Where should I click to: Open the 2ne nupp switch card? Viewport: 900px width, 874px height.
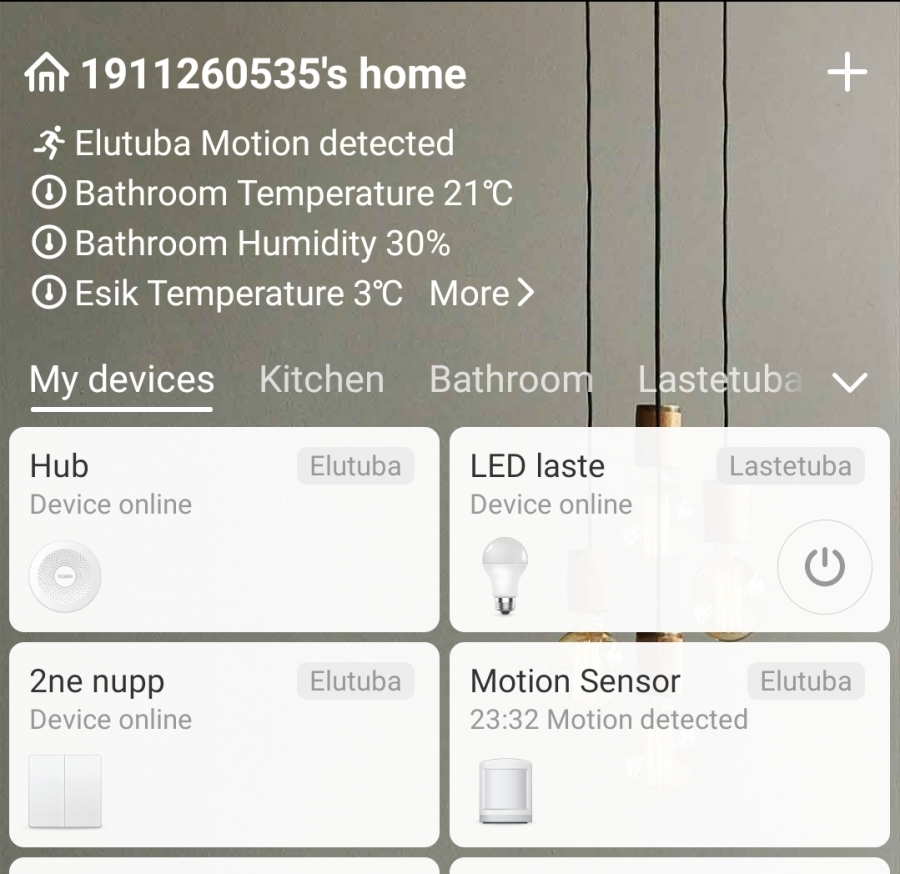224,745
